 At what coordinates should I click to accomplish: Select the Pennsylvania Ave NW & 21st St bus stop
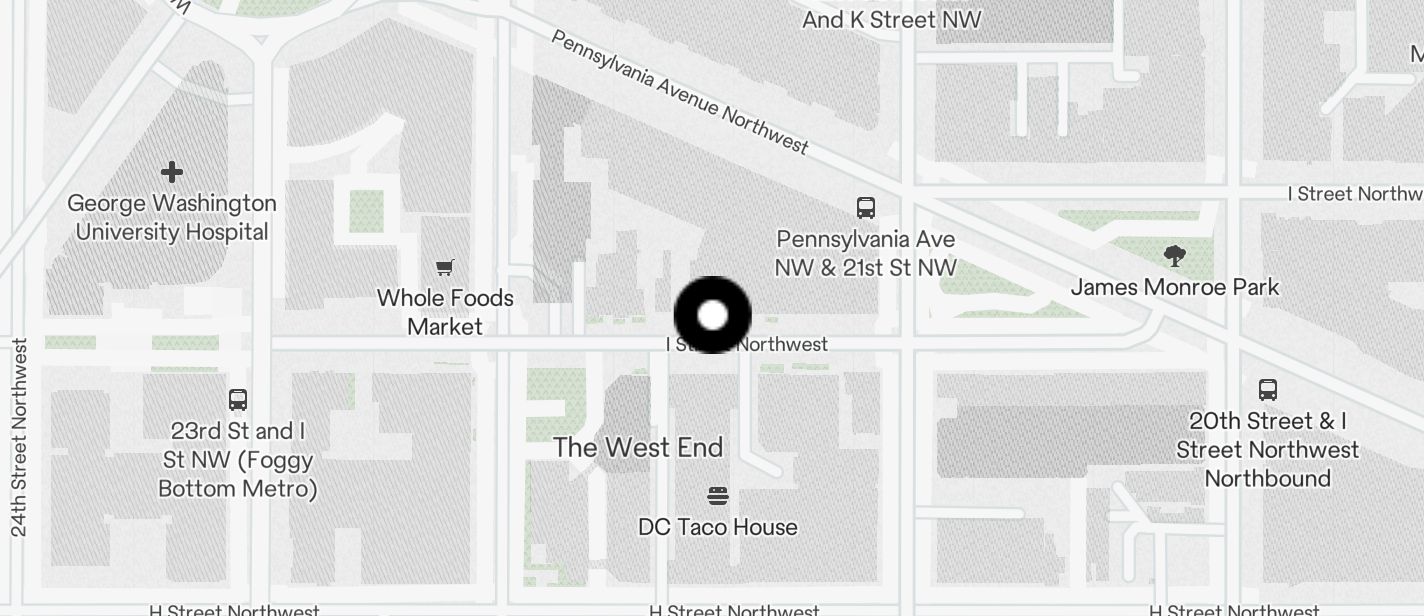pos(866,208)
